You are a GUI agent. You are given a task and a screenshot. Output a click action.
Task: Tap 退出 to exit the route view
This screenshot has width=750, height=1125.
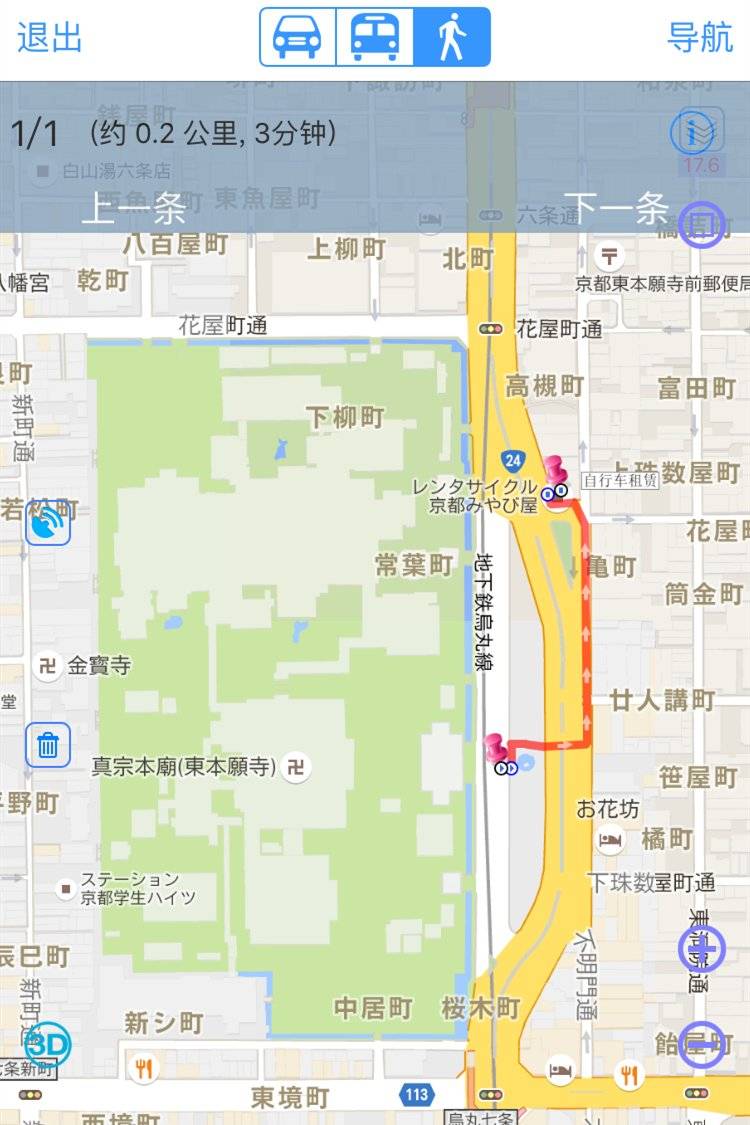49,37
